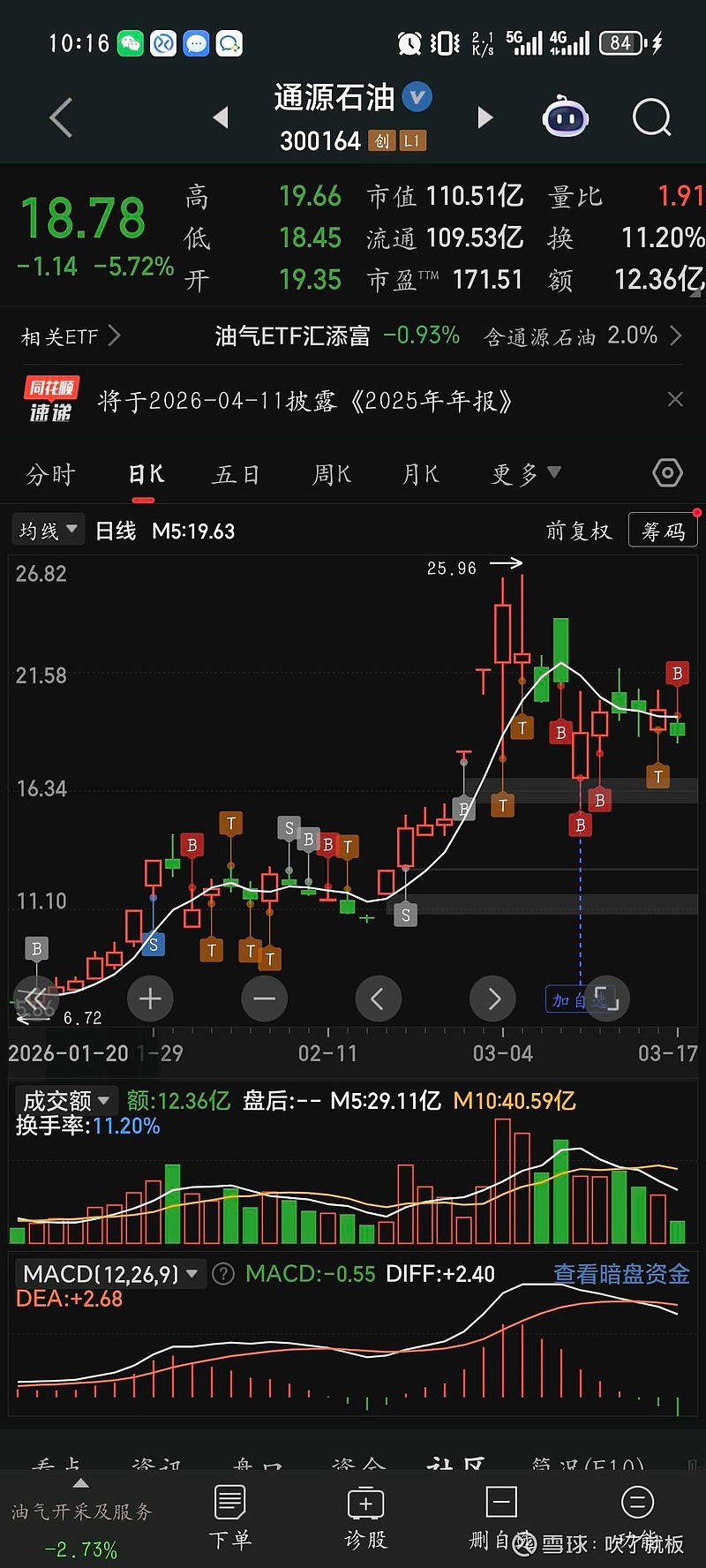The width and height of the screenshot is (706, 1568).
Task: Select the 五日 chart tab
Action: pos(236,475)
